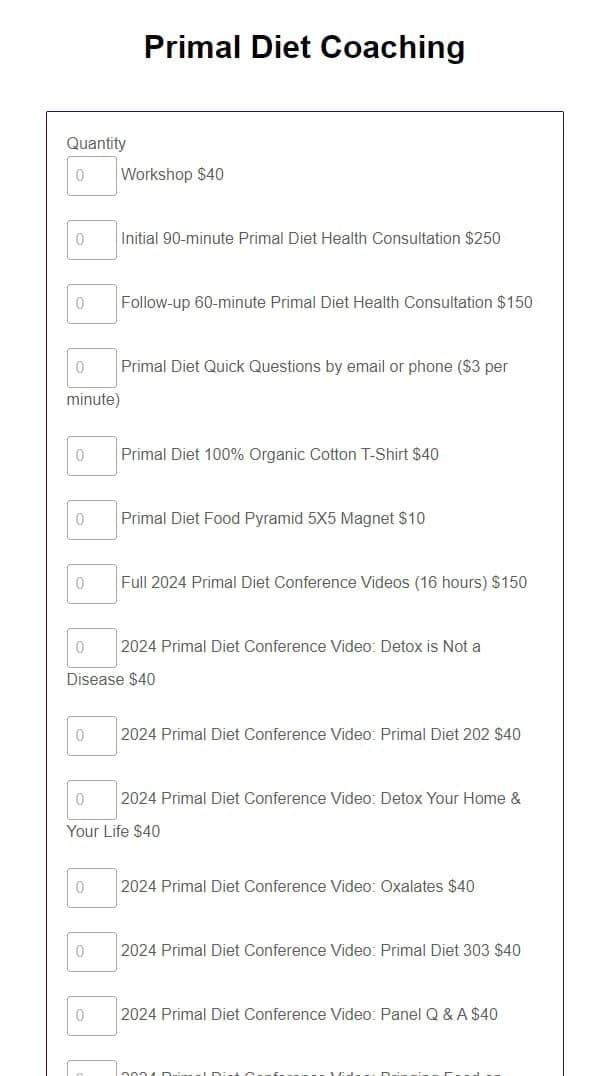Focus the Oxalates video quantity field
The height and width of the screenshot is (1076, 611).
tap(92, 887)
